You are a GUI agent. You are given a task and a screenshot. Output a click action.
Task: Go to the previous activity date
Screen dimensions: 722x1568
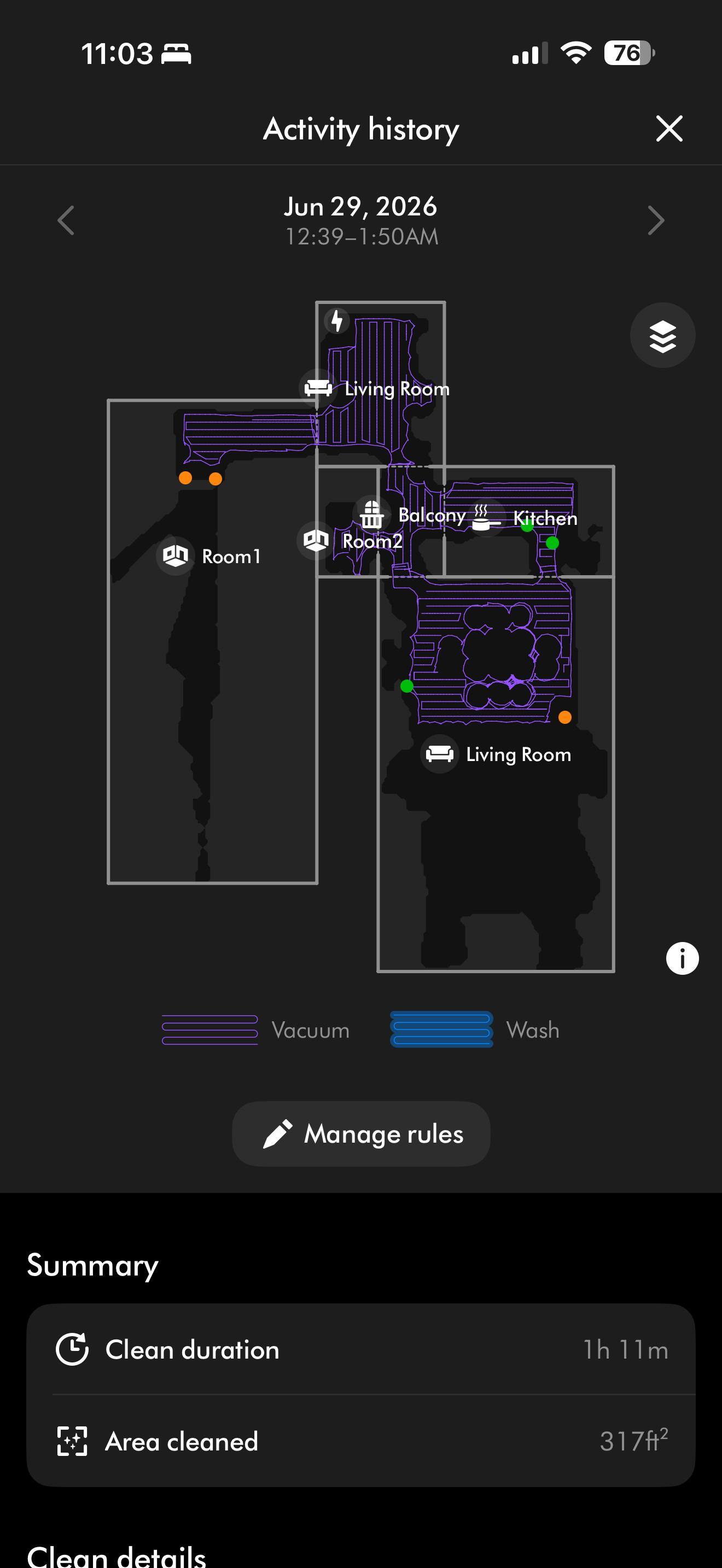click(66, 220)
